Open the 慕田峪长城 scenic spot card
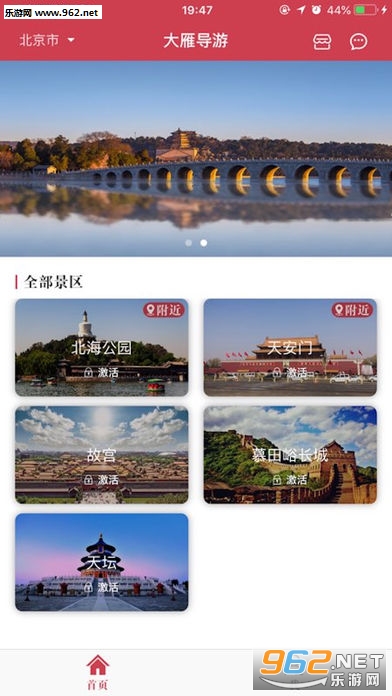The image size is (392, 696). (290, 455)
